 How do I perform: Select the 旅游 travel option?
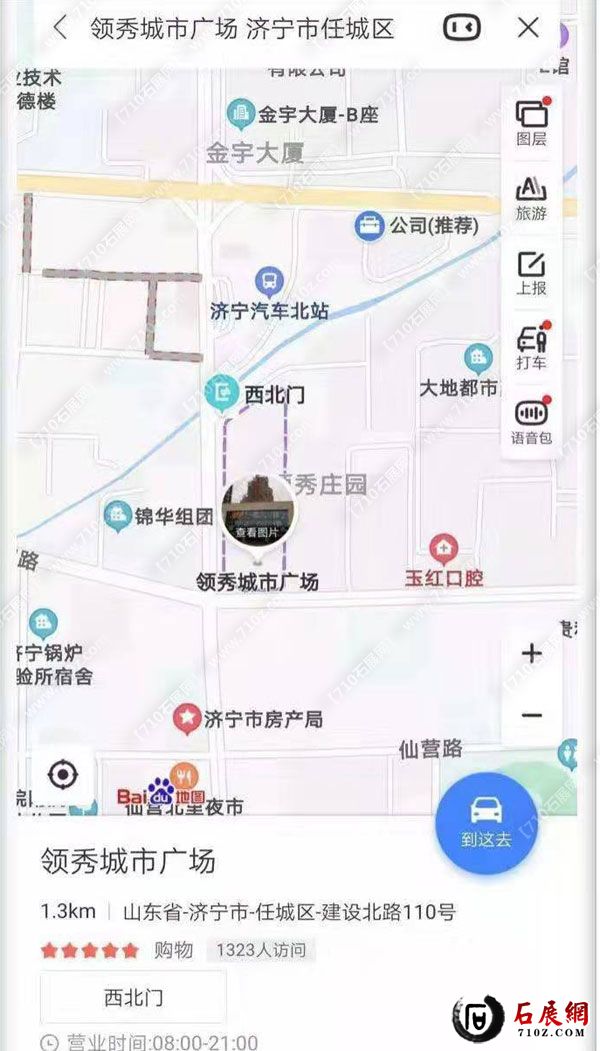point(531,197)
